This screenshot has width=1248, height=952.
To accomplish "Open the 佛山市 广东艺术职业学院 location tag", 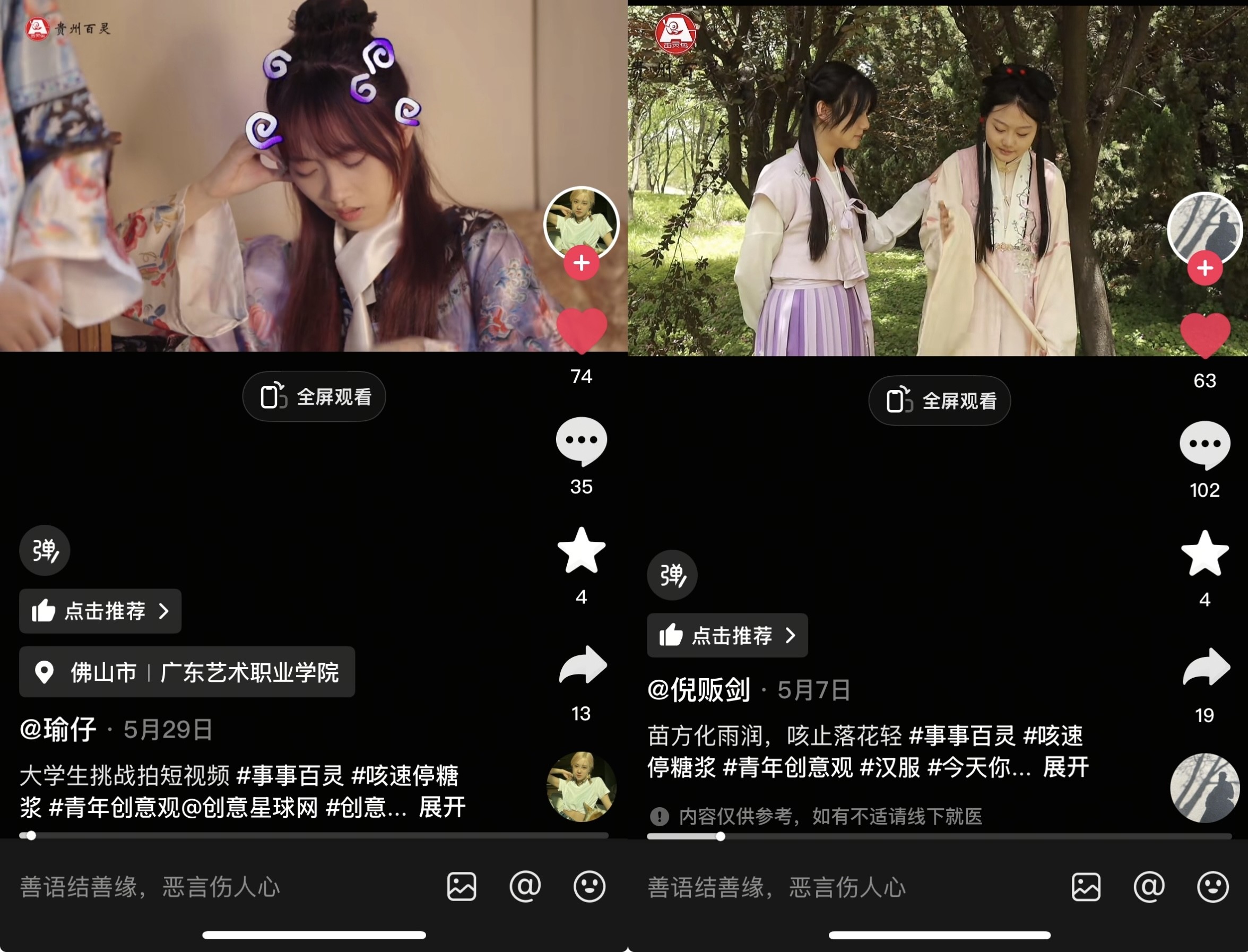I will [x=187, y=672].
